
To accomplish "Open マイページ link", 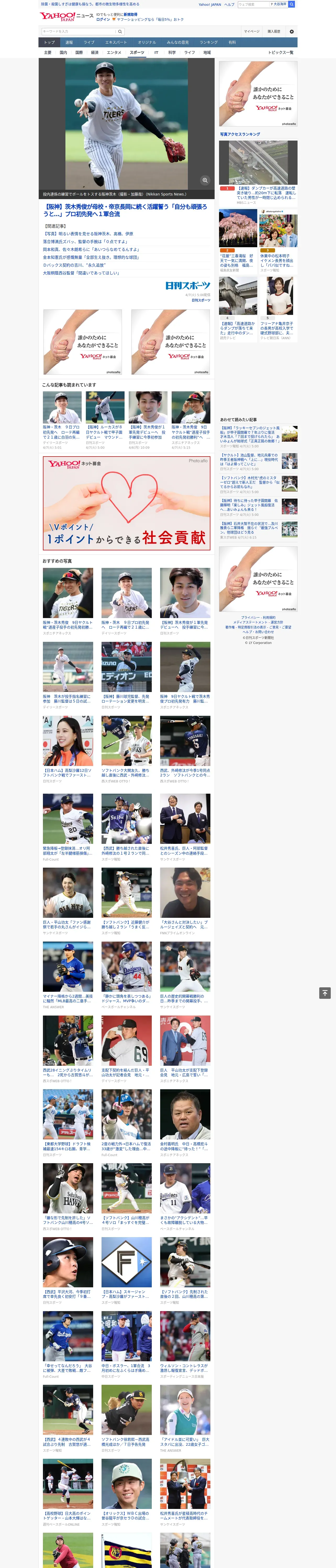I will (x=252, y=31).
